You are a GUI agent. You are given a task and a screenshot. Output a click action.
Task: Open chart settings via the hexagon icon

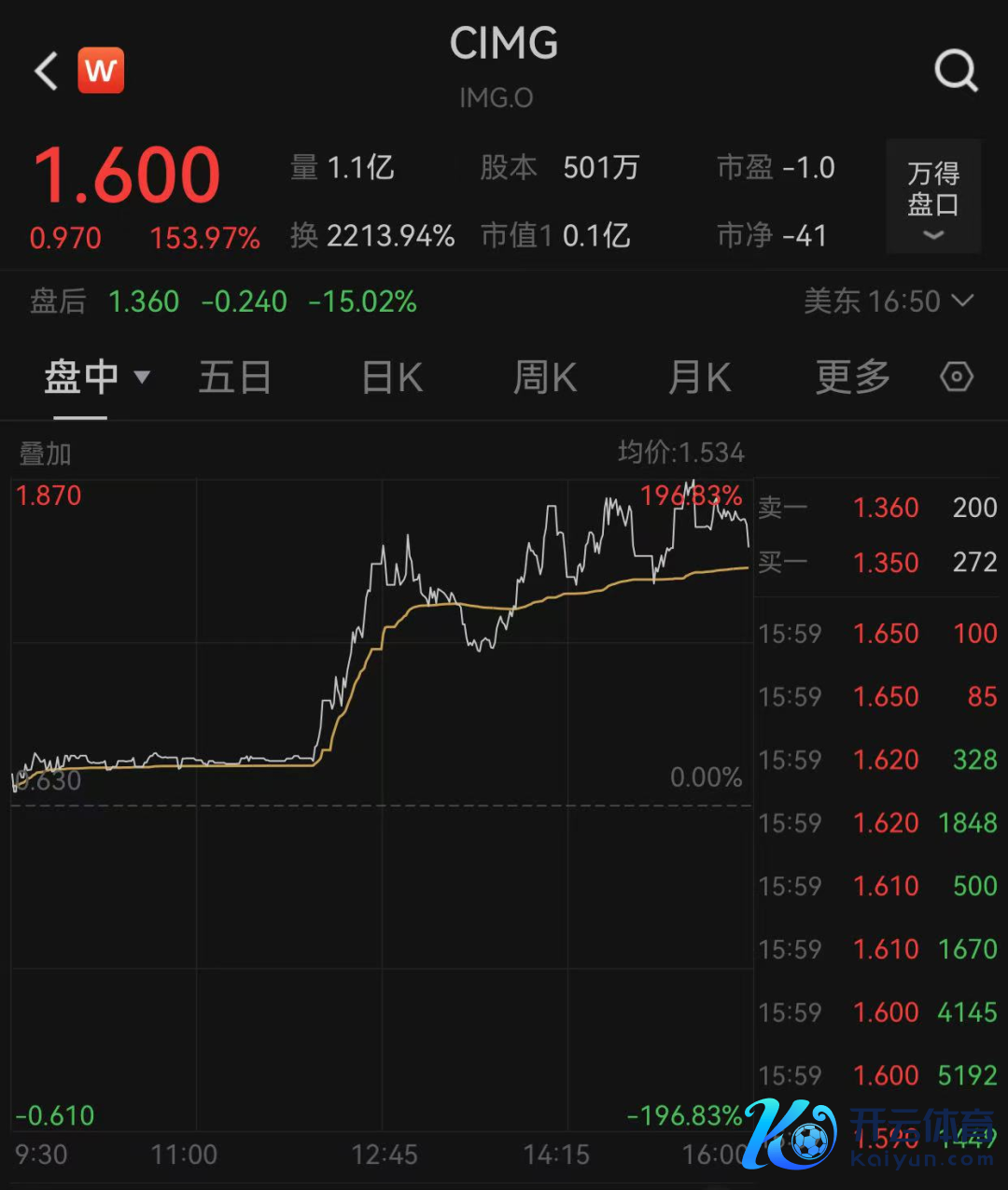(x=957, y=378)
